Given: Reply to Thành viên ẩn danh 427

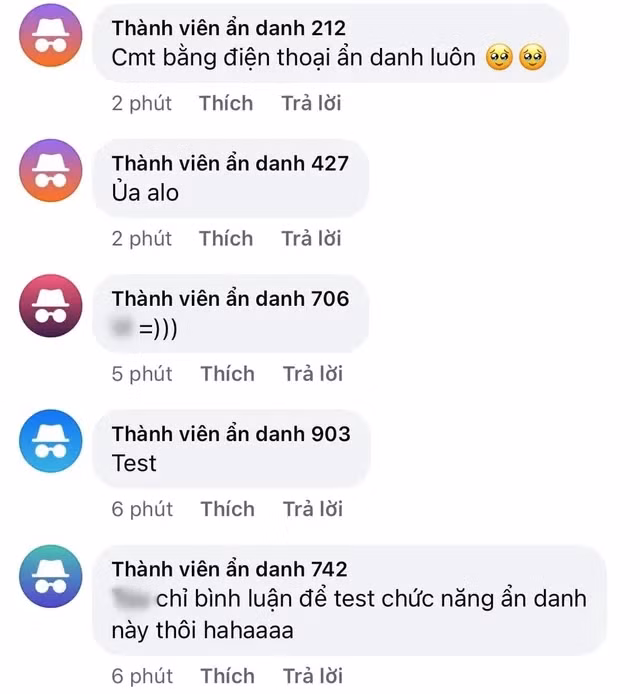Looking at the screenshot, I should pyautogui.click(x=311, y=238).
